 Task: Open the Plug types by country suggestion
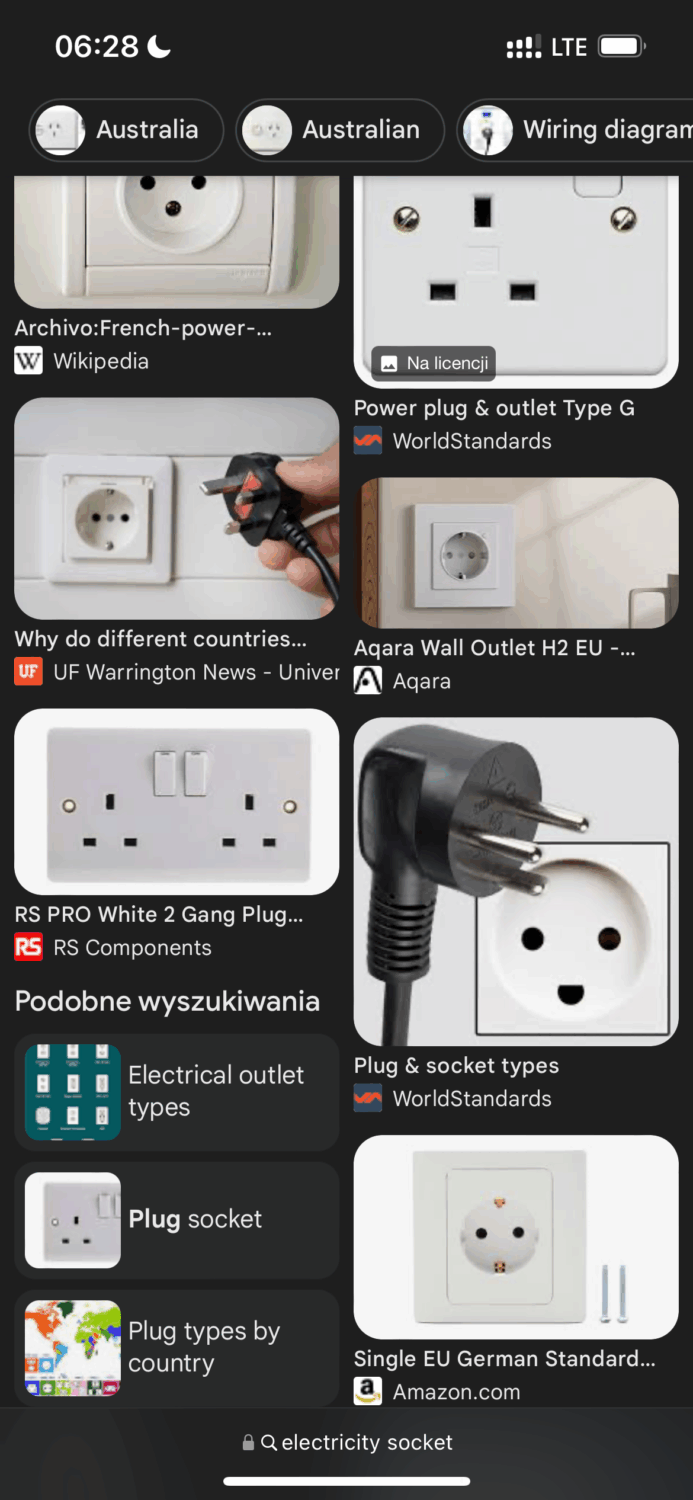tap(176, 1347)
